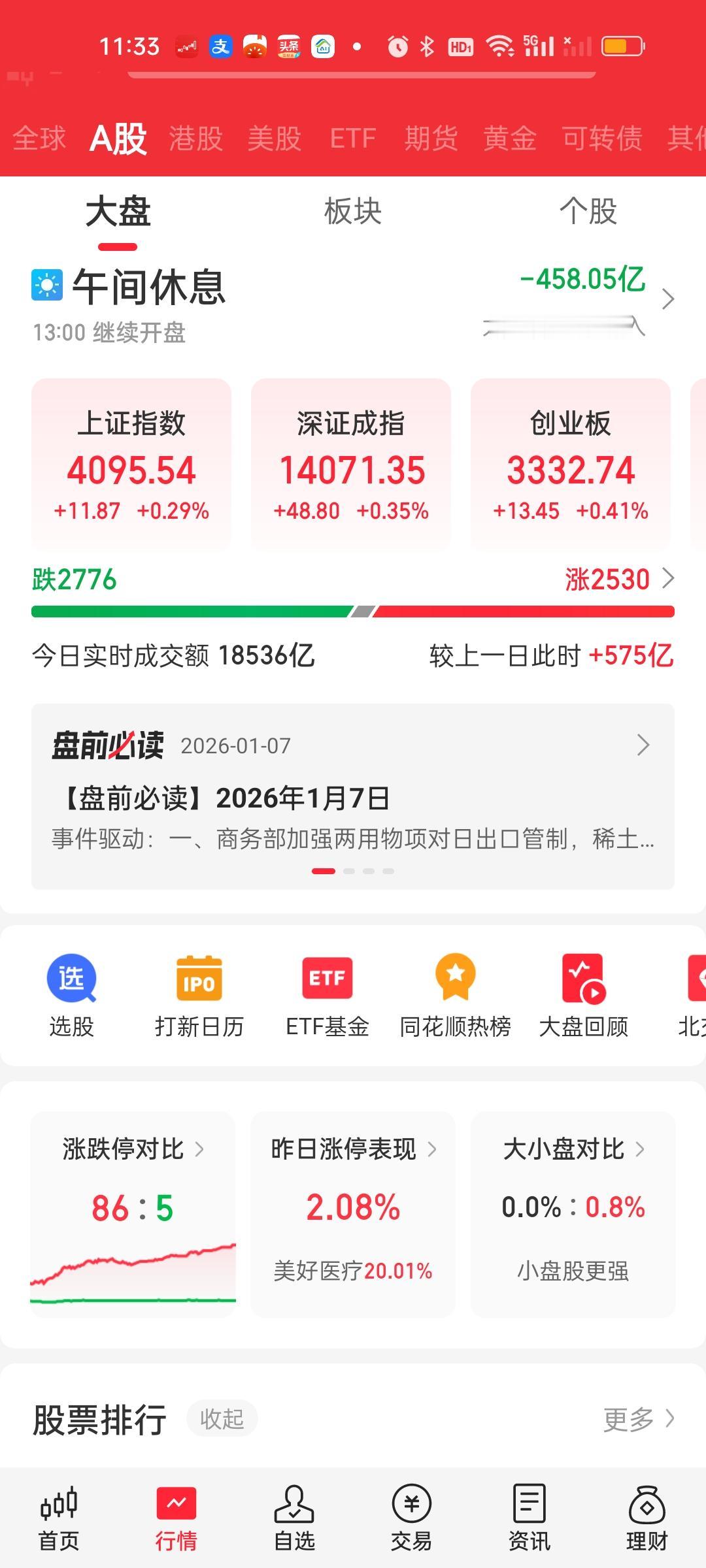
Task: Open 更多 for more stock rankings
Action: [637, 1418]
